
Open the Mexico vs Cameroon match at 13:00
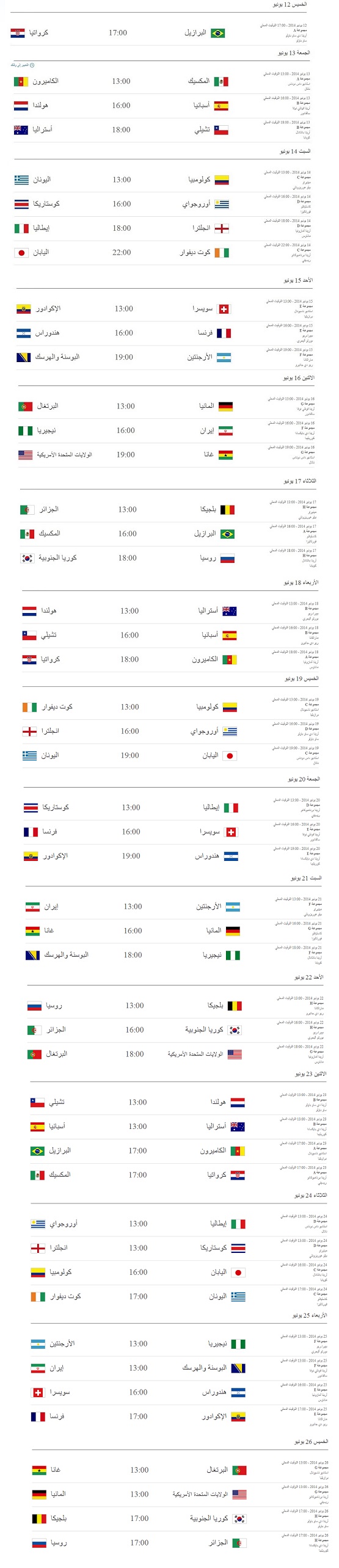[x=161, y=81]
